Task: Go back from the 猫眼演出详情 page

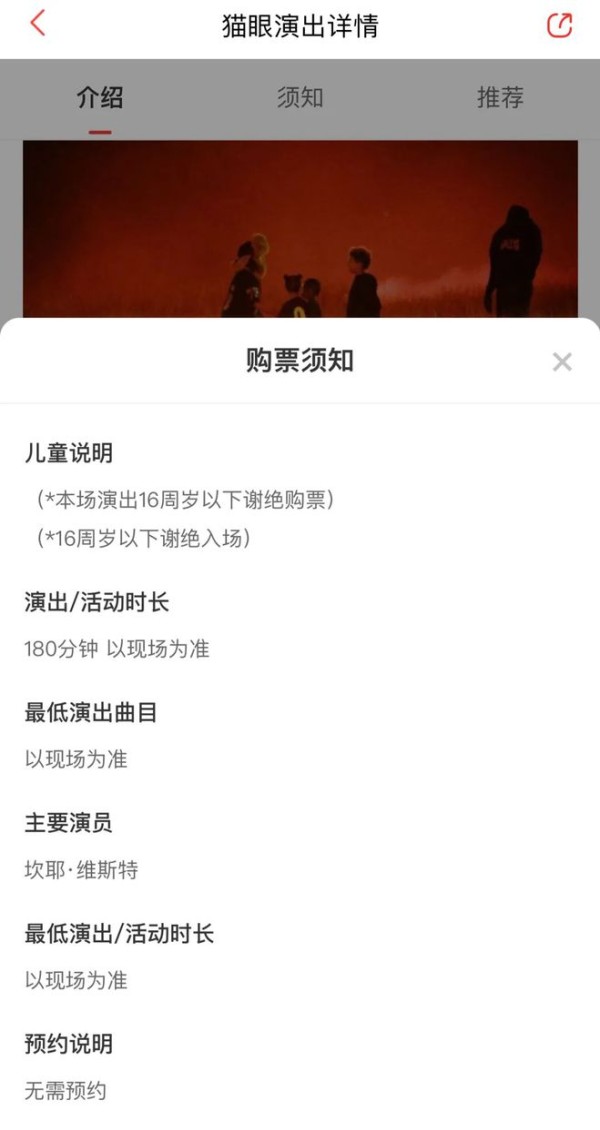Action: tap(37, 24)
